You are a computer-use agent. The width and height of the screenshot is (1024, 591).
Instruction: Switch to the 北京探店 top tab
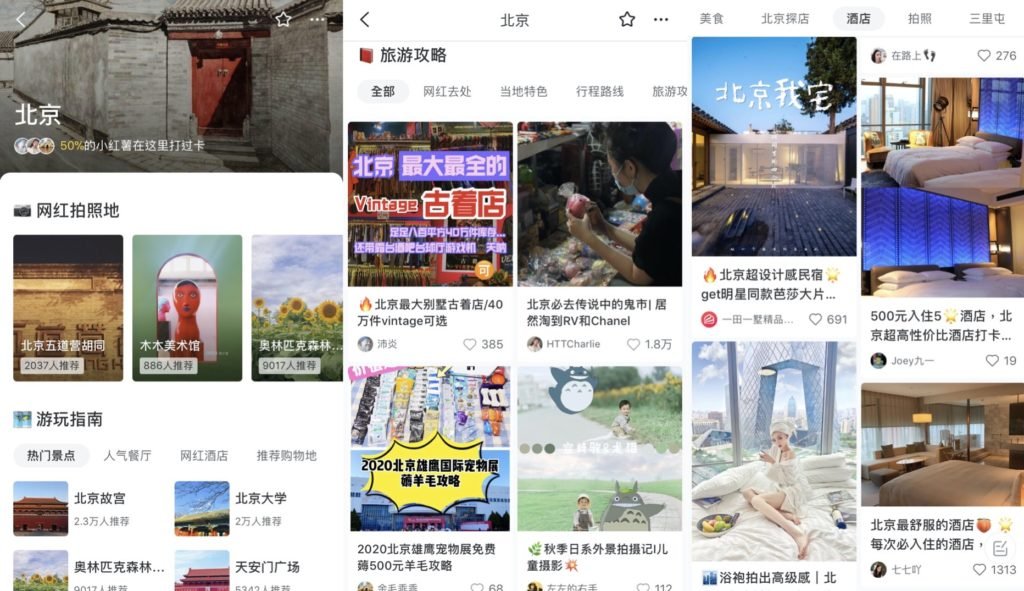(x=785, y=18)
